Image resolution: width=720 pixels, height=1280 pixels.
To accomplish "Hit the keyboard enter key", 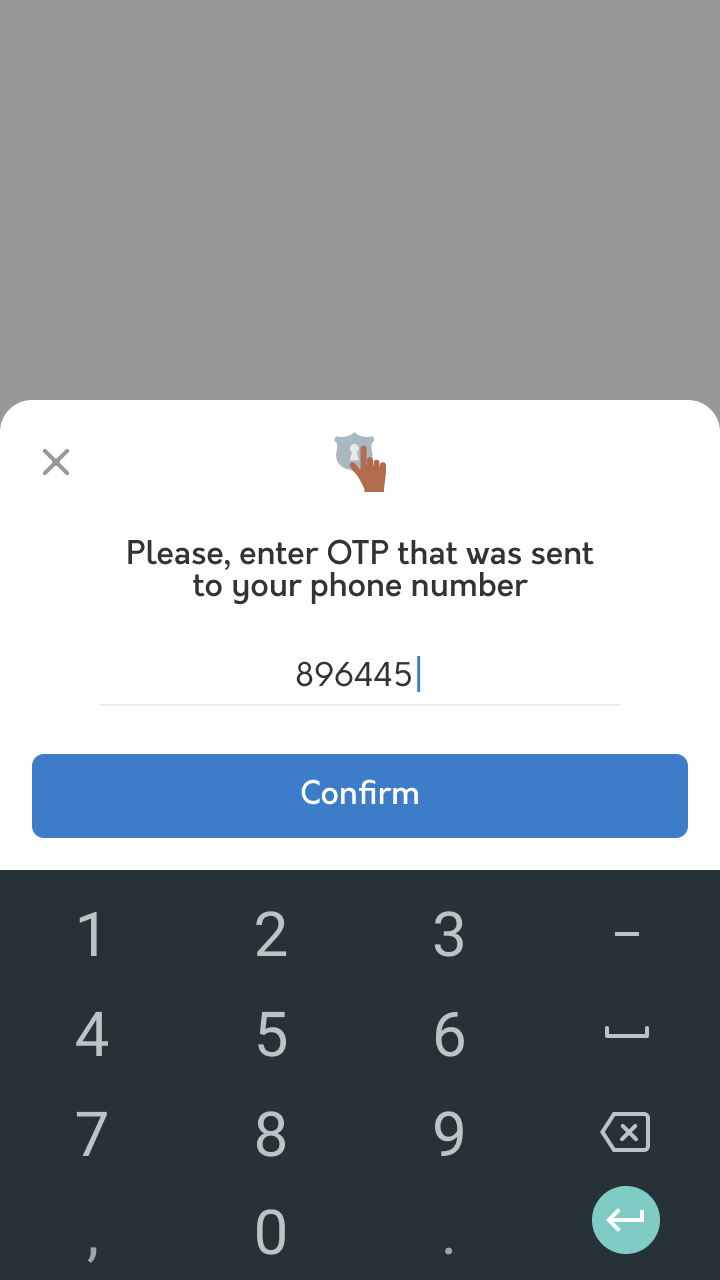I will pyautogui.click(x=626, y=1220).
